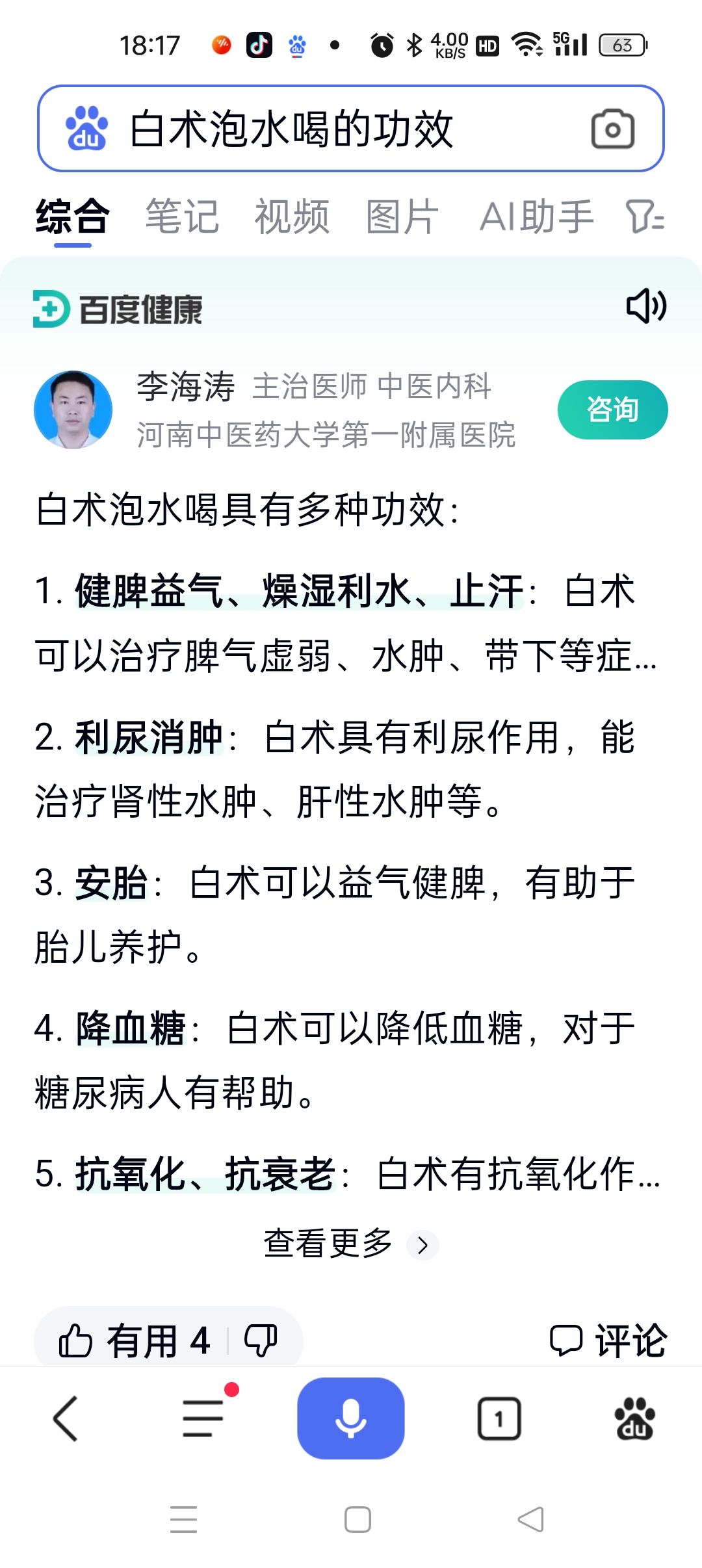The width and height of the screenshot is (702, 1568).
Task: Tap the system home button
Action: (x=357, y=1520)
